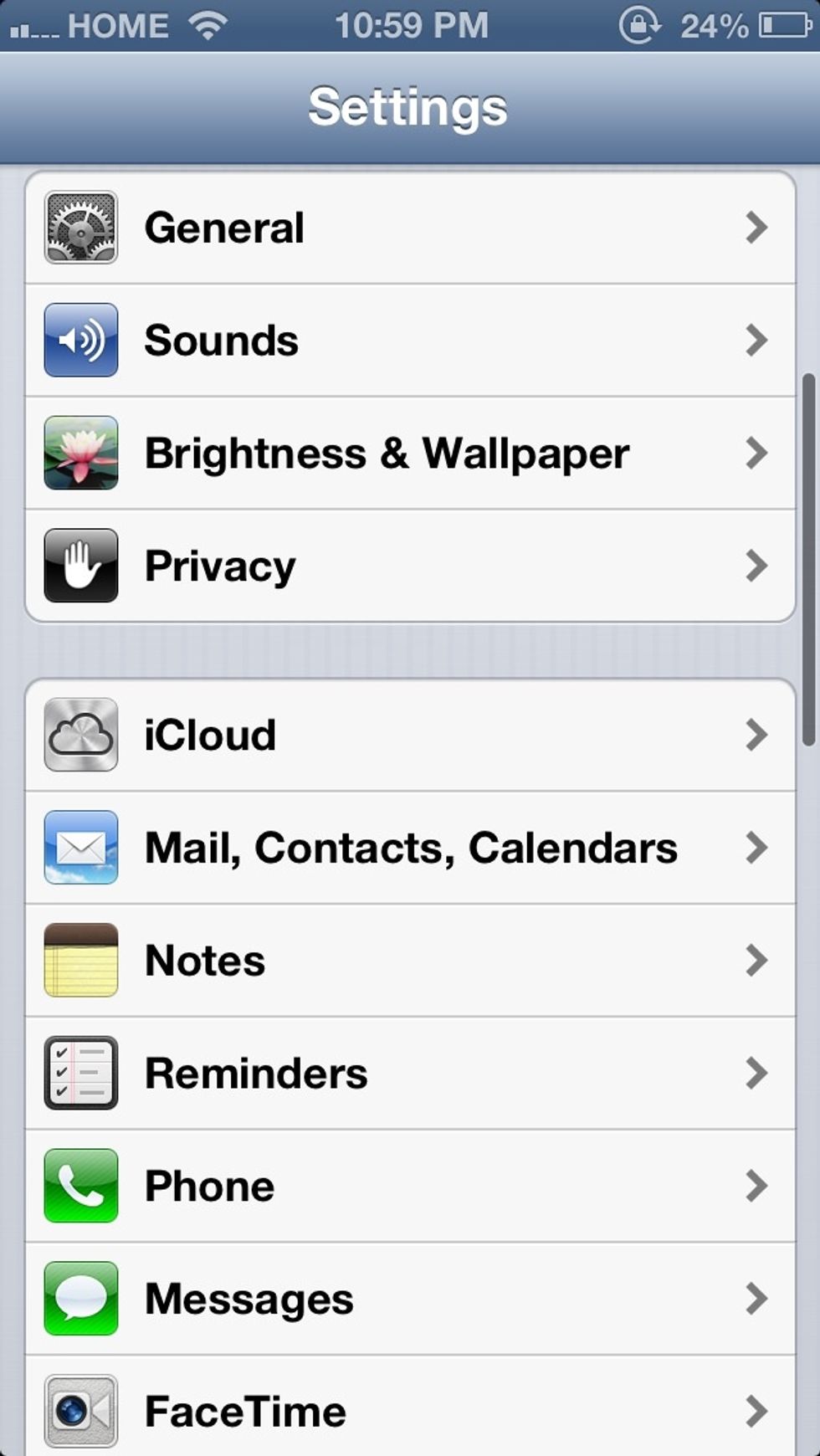Select the Messages row

[409, 1300]
